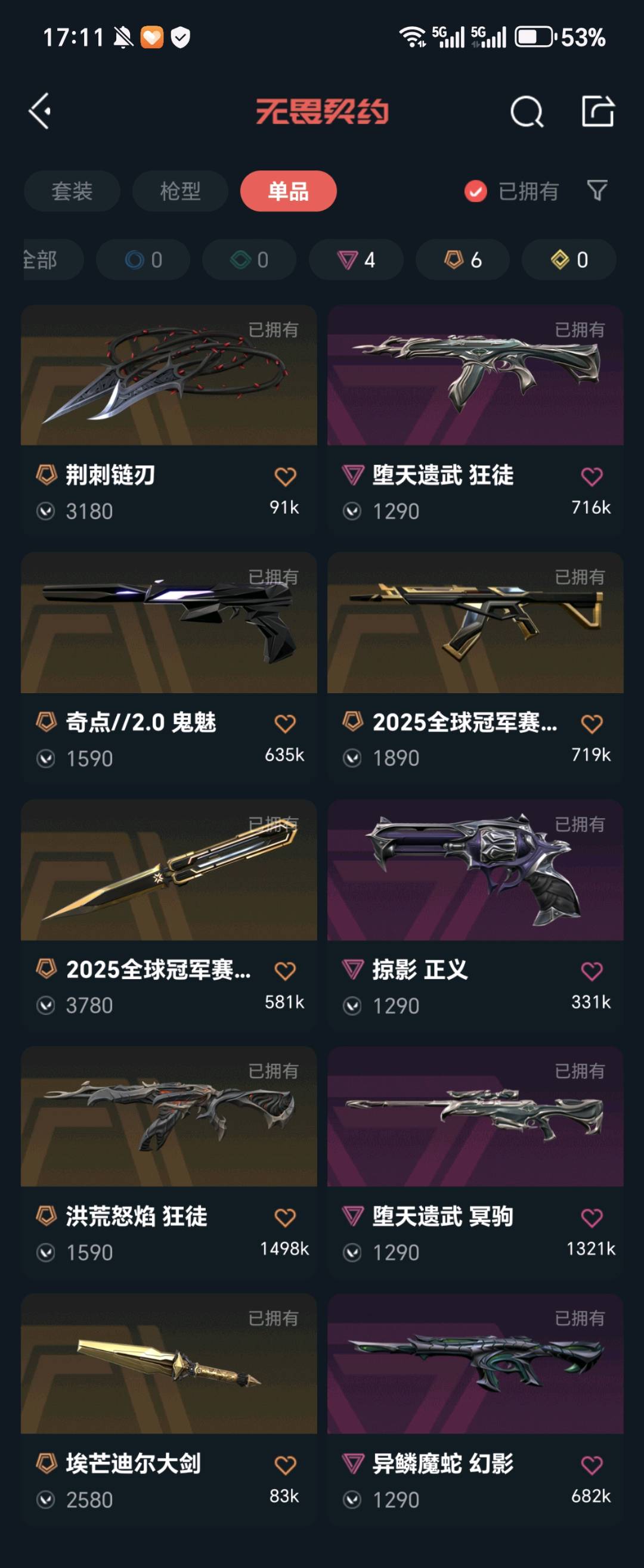Open the search icon in the header
The image size is (644, 1568).
526,111
